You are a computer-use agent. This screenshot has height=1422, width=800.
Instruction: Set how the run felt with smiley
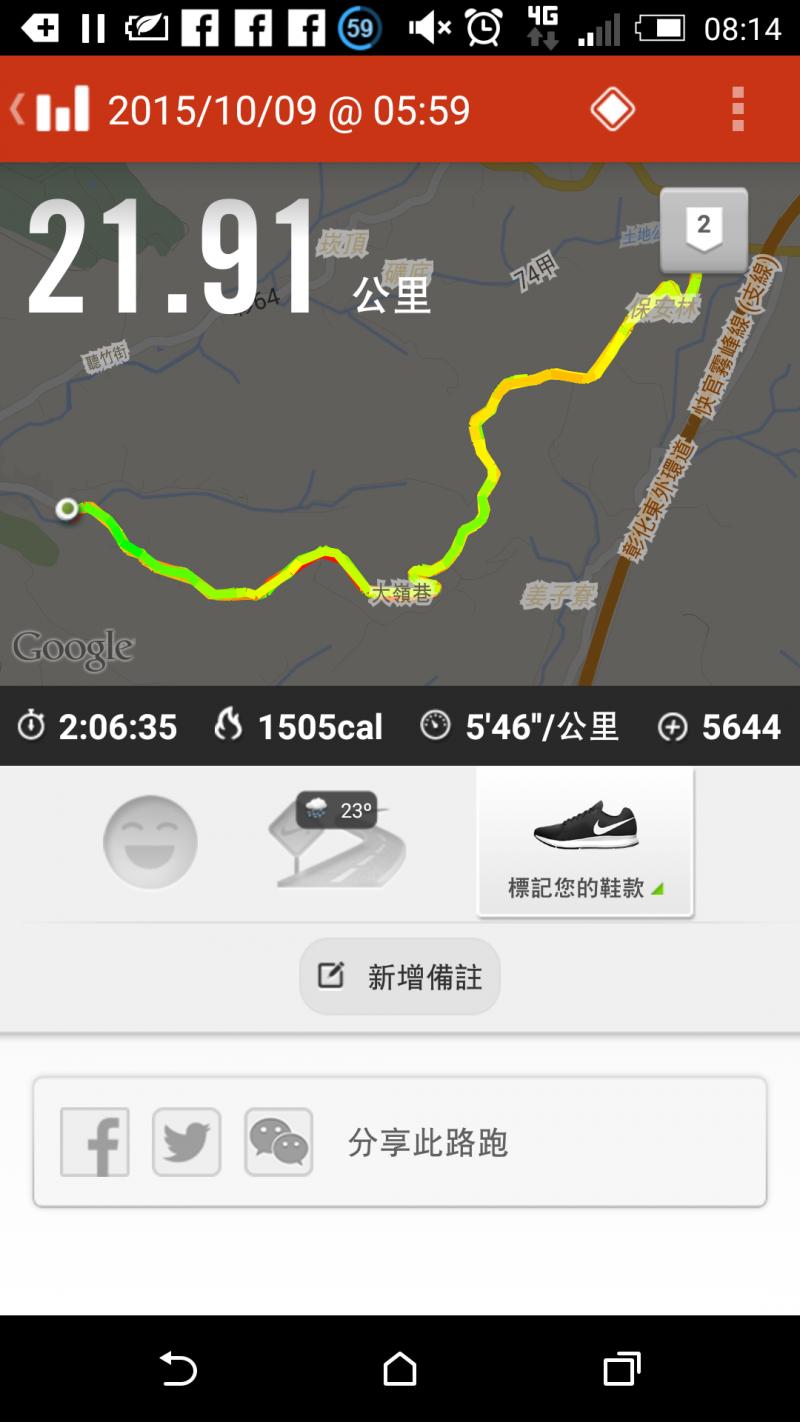[150, 842]
